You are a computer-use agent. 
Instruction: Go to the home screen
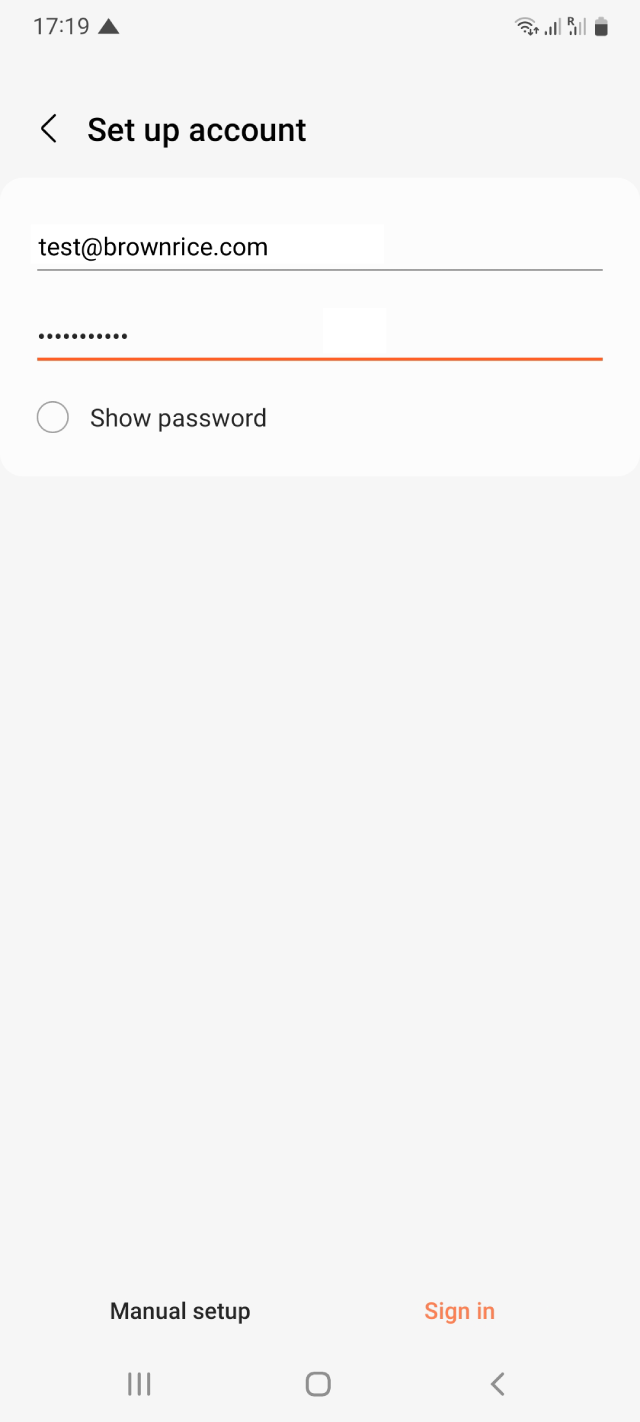318,1384
